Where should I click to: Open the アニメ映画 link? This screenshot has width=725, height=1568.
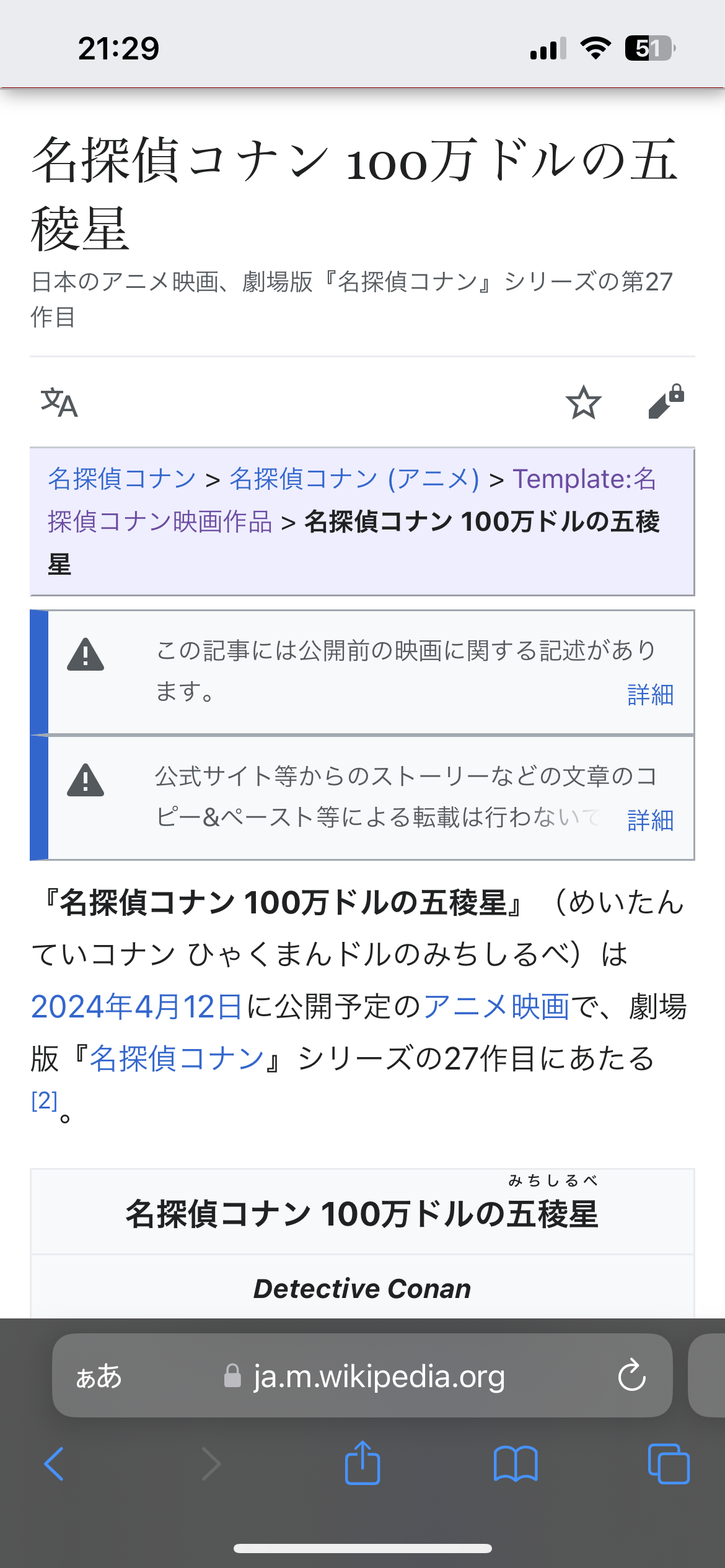pyautogui.click(x=496, y=1006)
